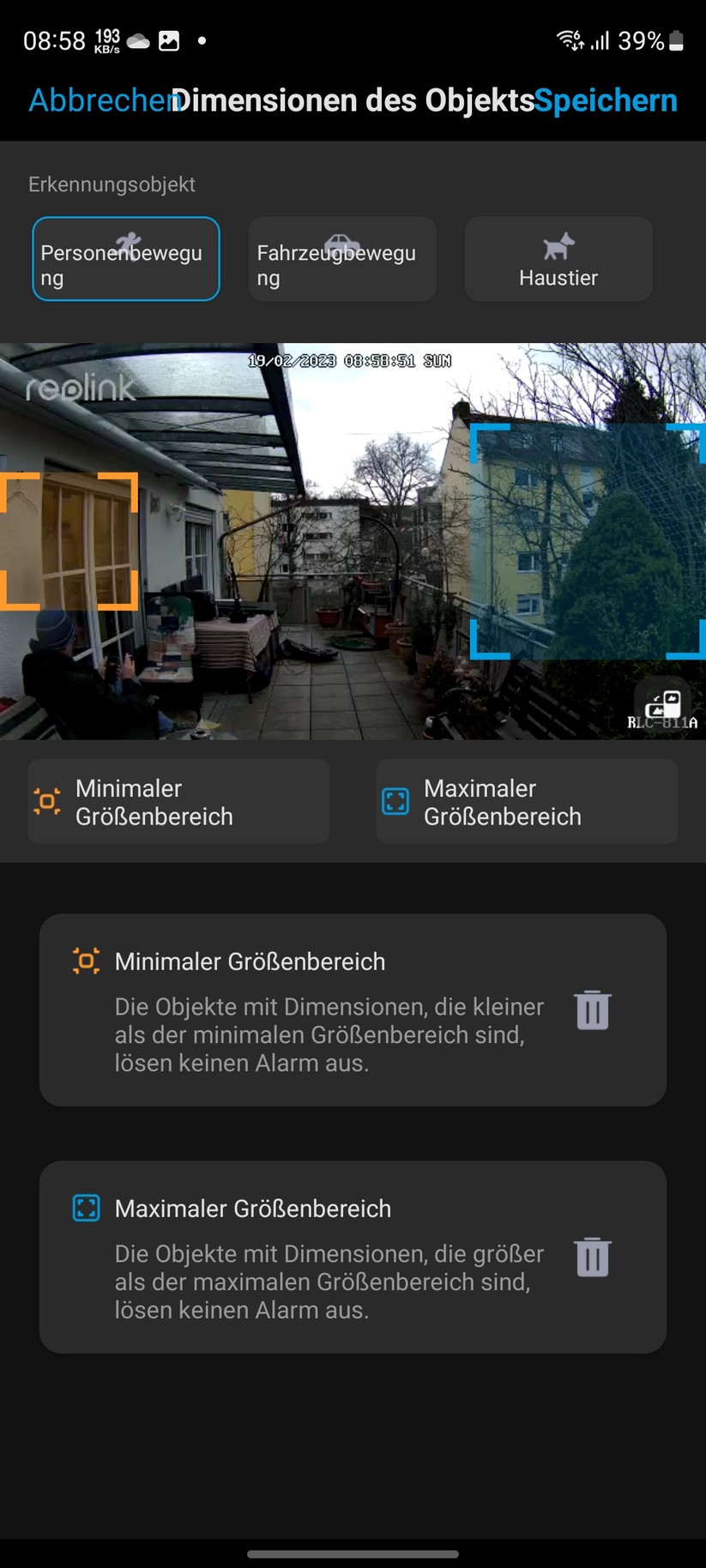Switch detection to Haustier

coord(558,259)
